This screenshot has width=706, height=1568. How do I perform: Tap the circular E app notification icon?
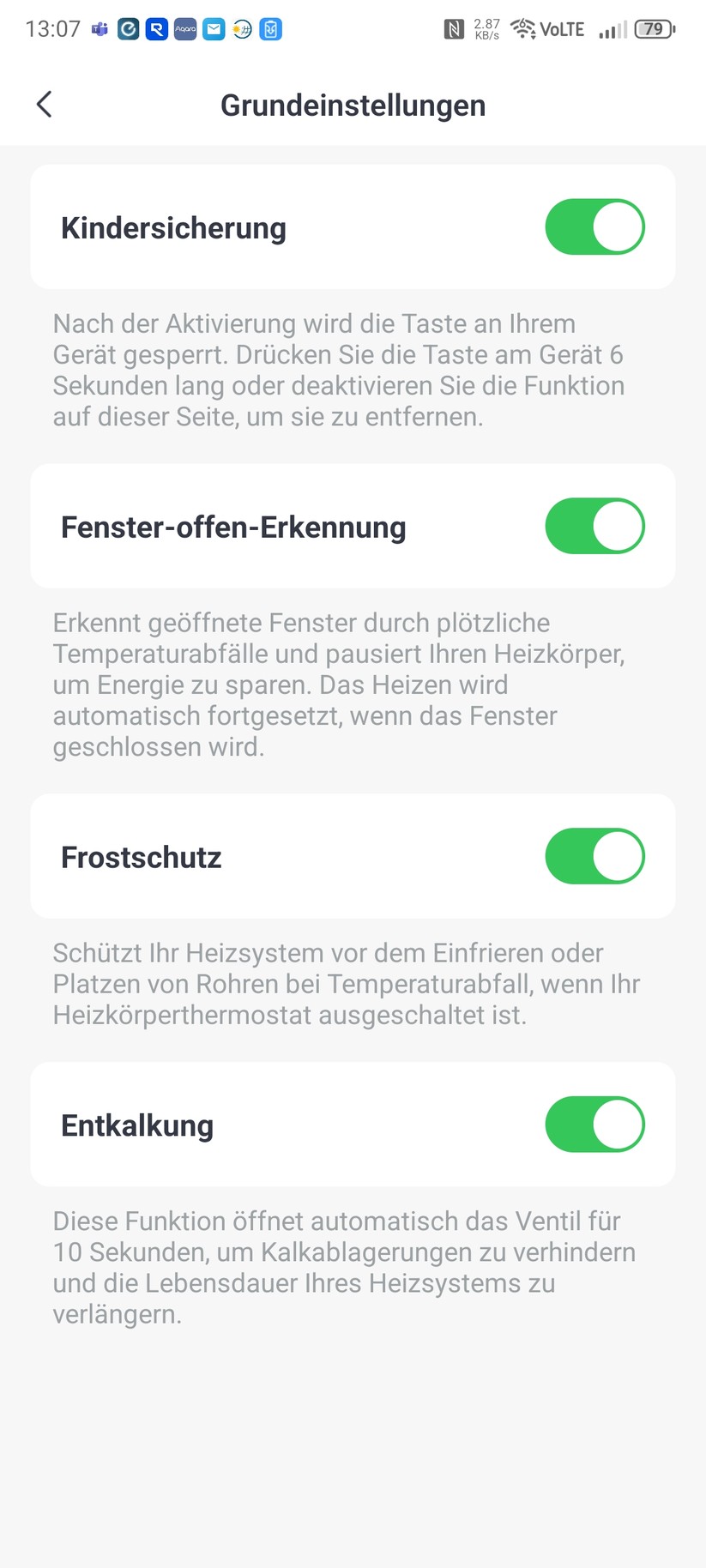pyautogui.click(x=127, y=28)
